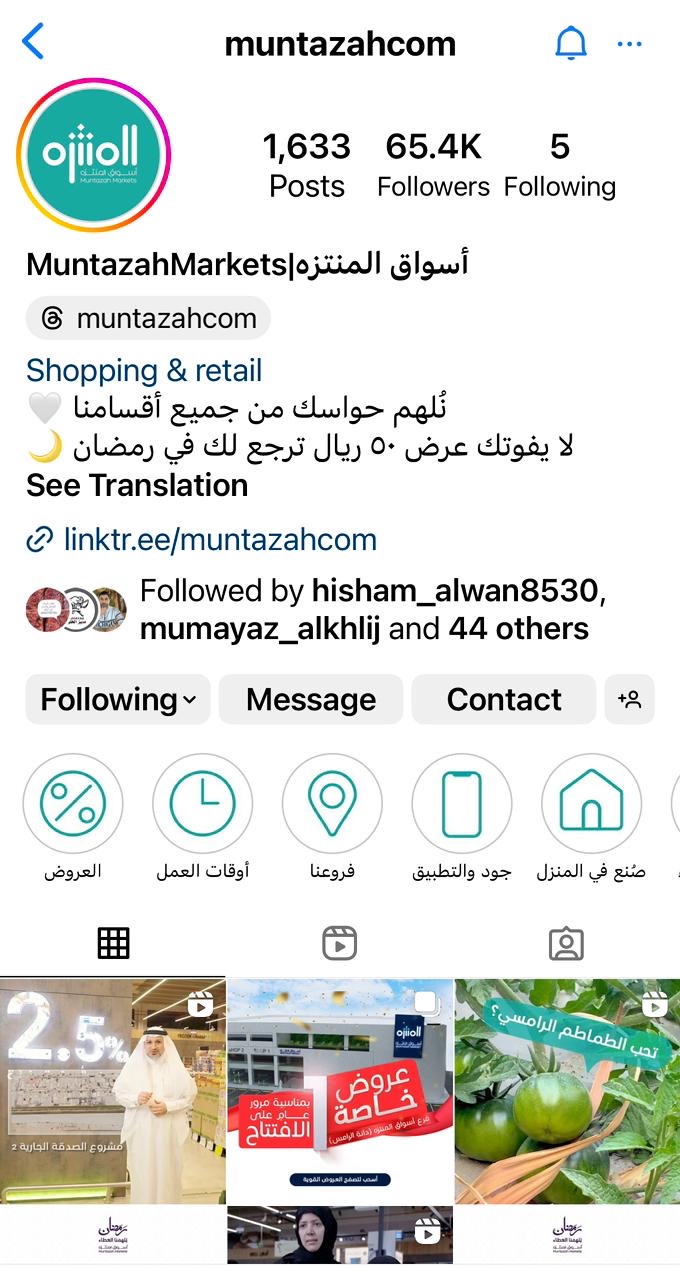The image size is (680, 1280).
Task: Open the followers list
Action: click(x=433, y=166)
